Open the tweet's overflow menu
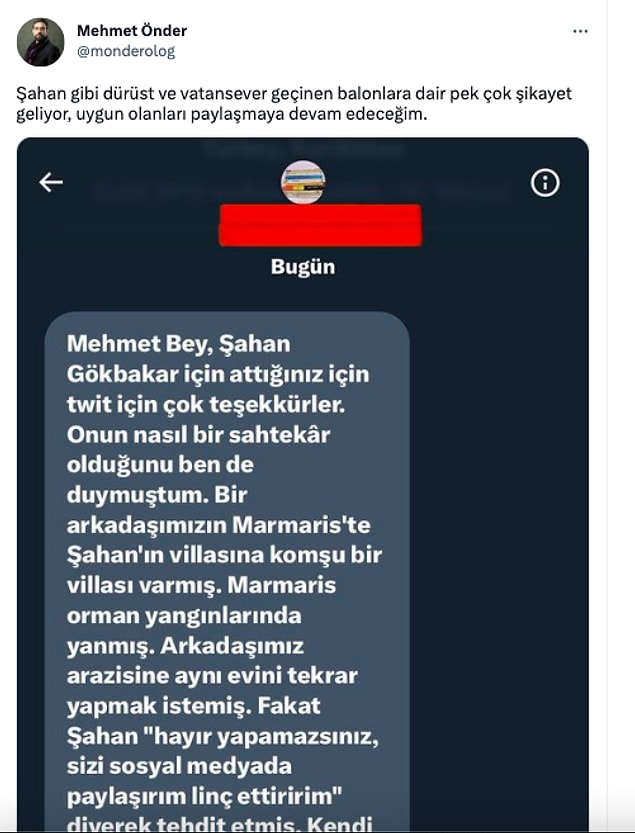The image size is (635, 833). (x=580, y=32)
